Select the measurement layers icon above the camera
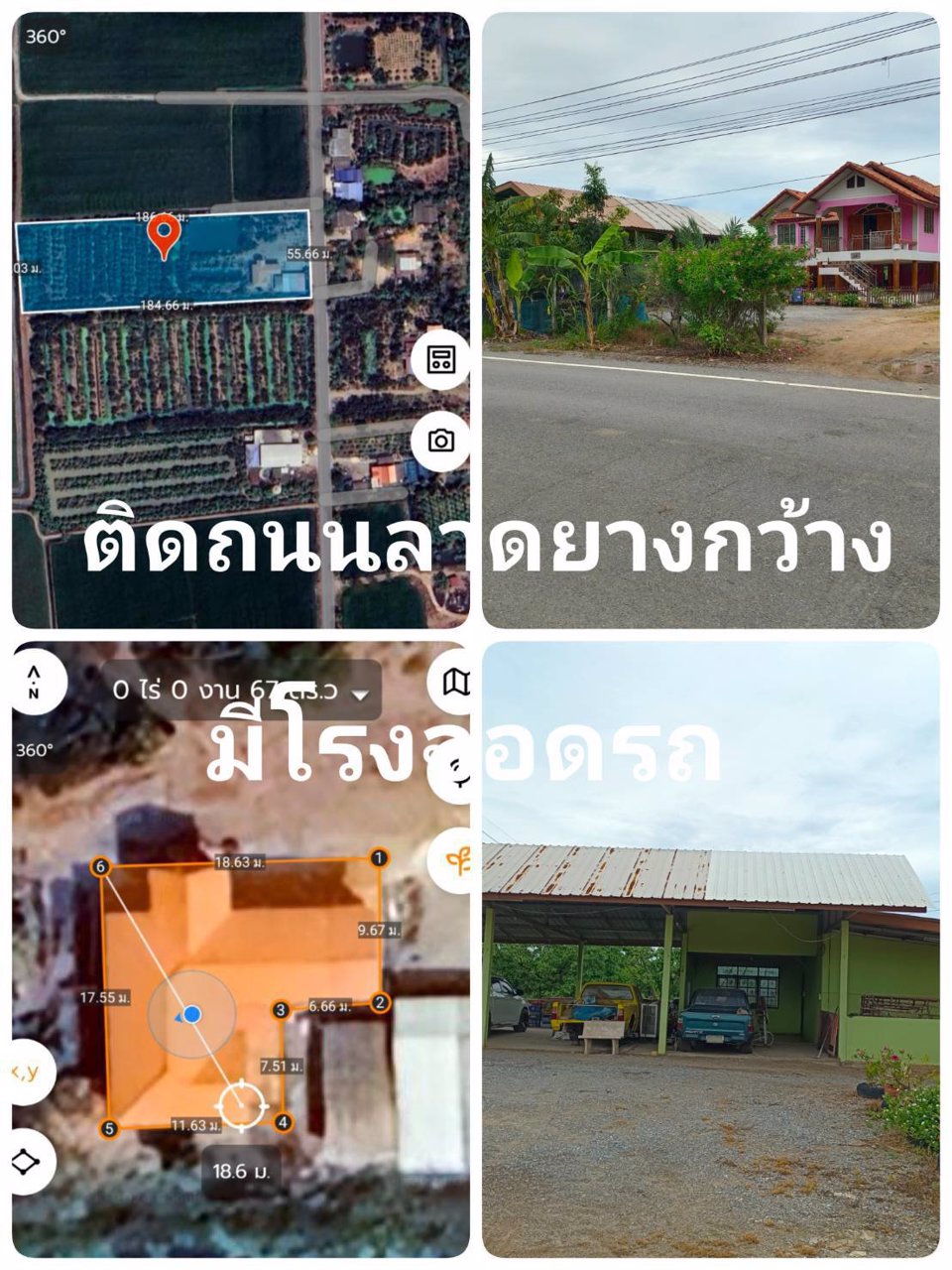This screenshot has height=1270, width=952. [x=441, y=359]
